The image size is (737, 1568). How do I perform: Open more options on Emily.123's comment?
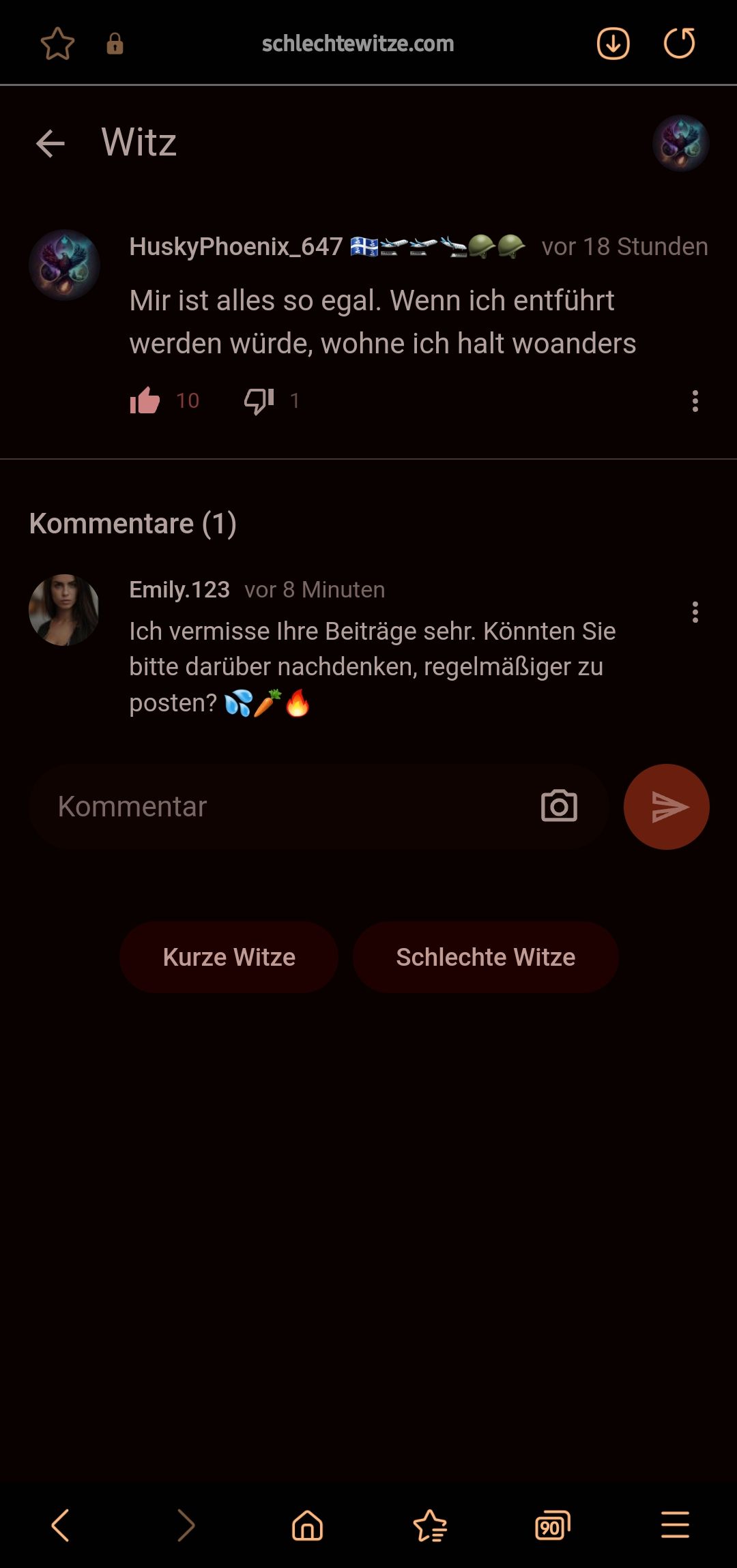[x=695, y=612]
